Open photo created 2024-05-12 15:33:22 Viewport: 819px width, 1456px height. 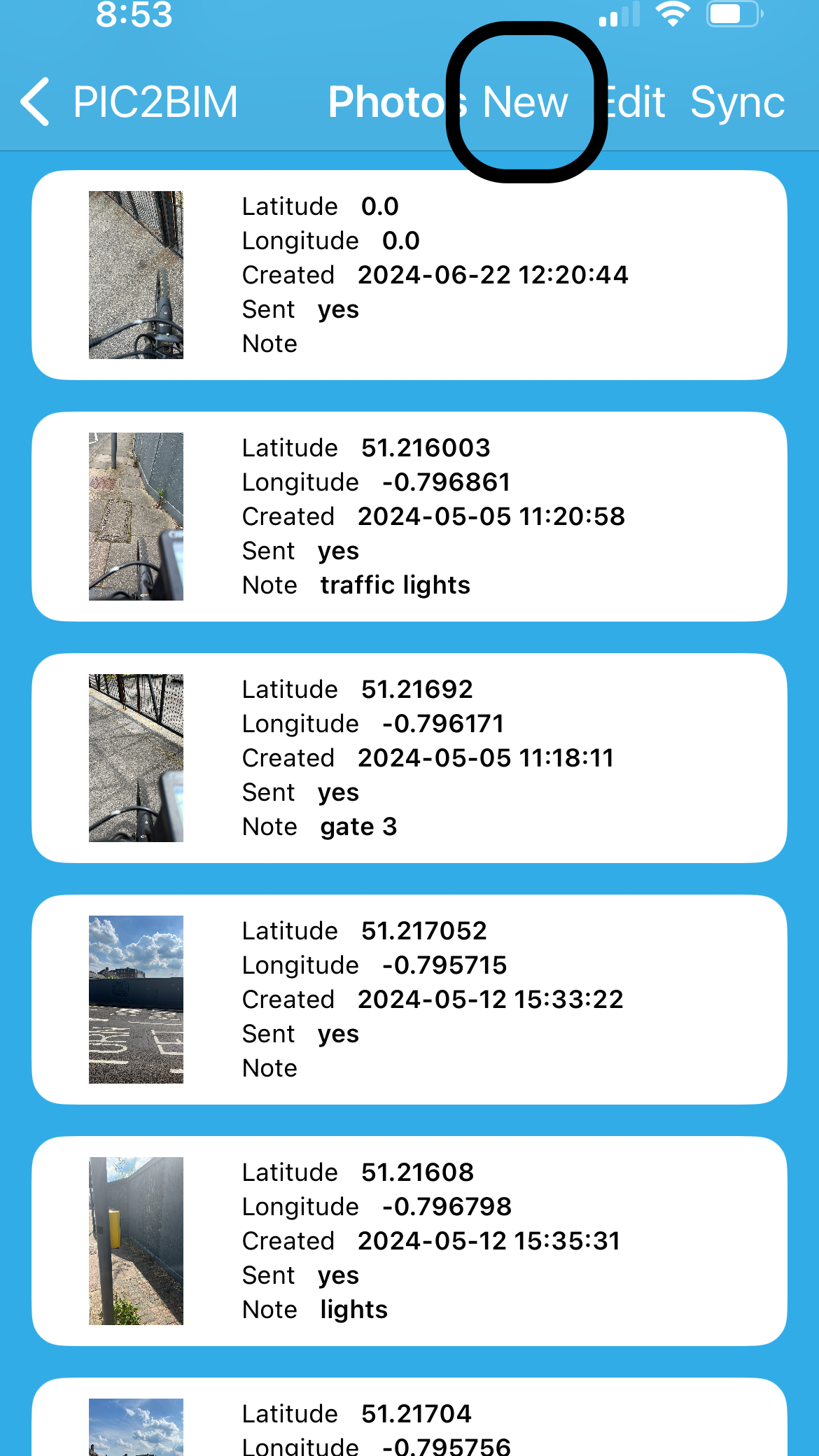(409, 1000)
